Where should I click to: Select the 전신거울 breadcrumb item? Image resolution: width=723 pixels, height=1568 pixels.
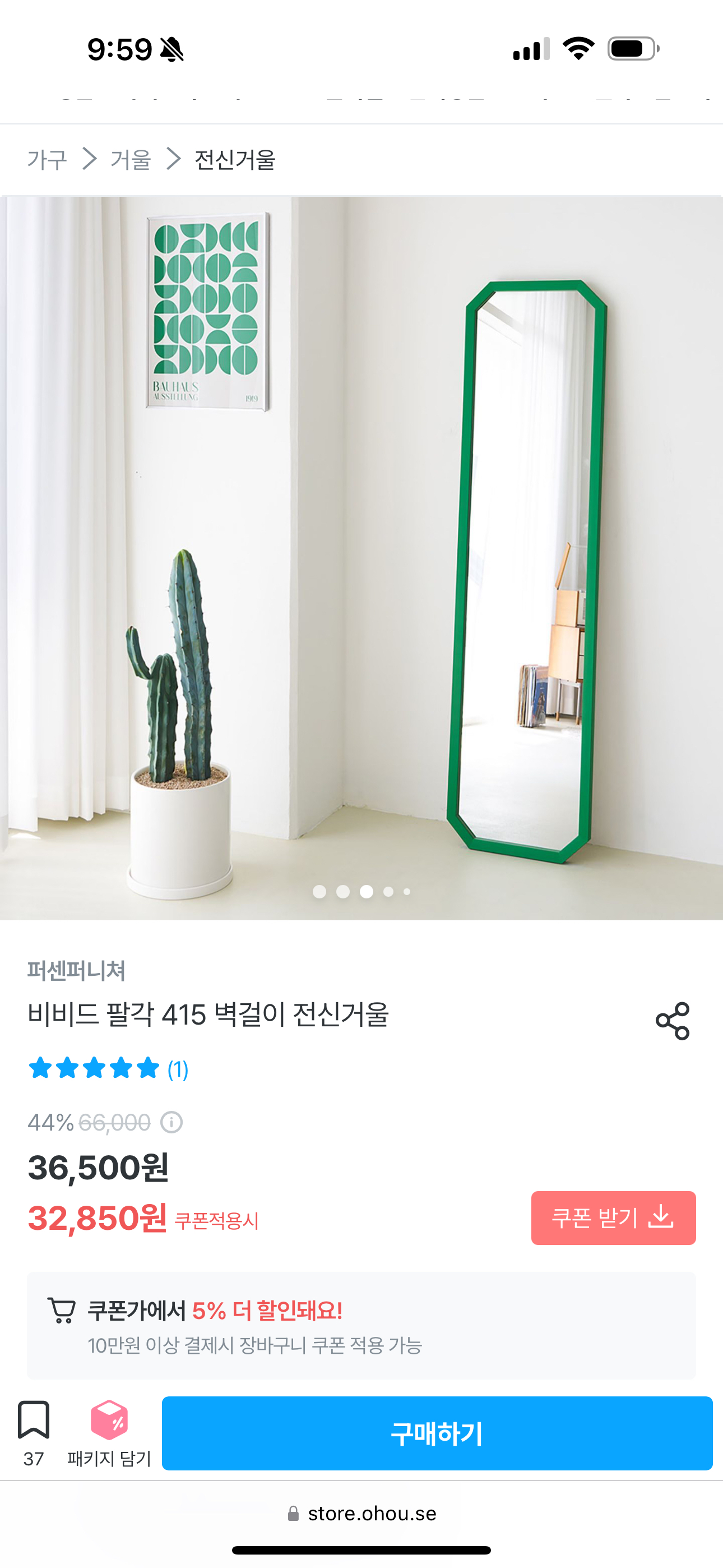point(234,159)
